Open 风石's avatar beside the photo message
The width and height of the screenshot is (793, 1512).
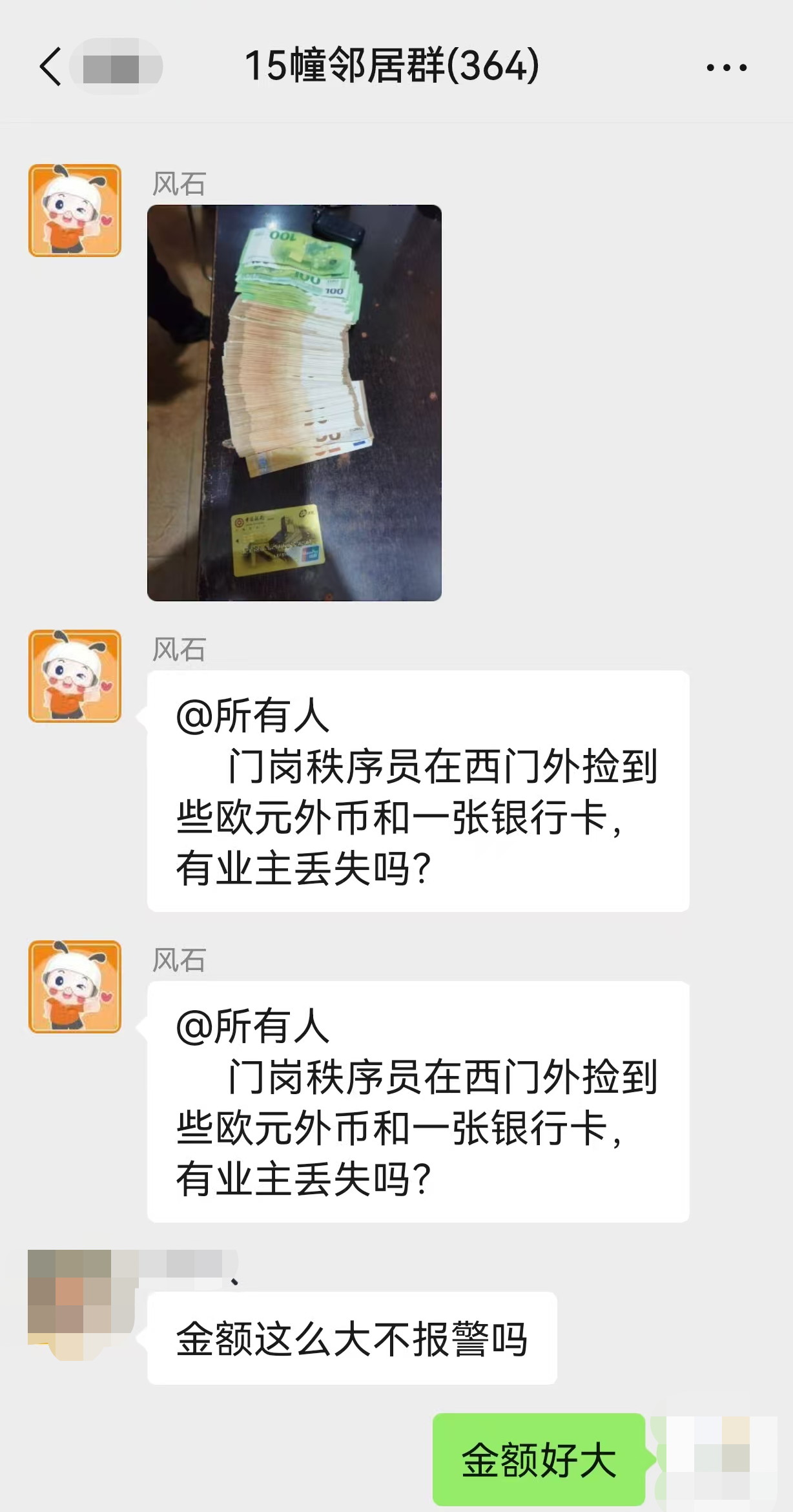(x=75, y=211)
